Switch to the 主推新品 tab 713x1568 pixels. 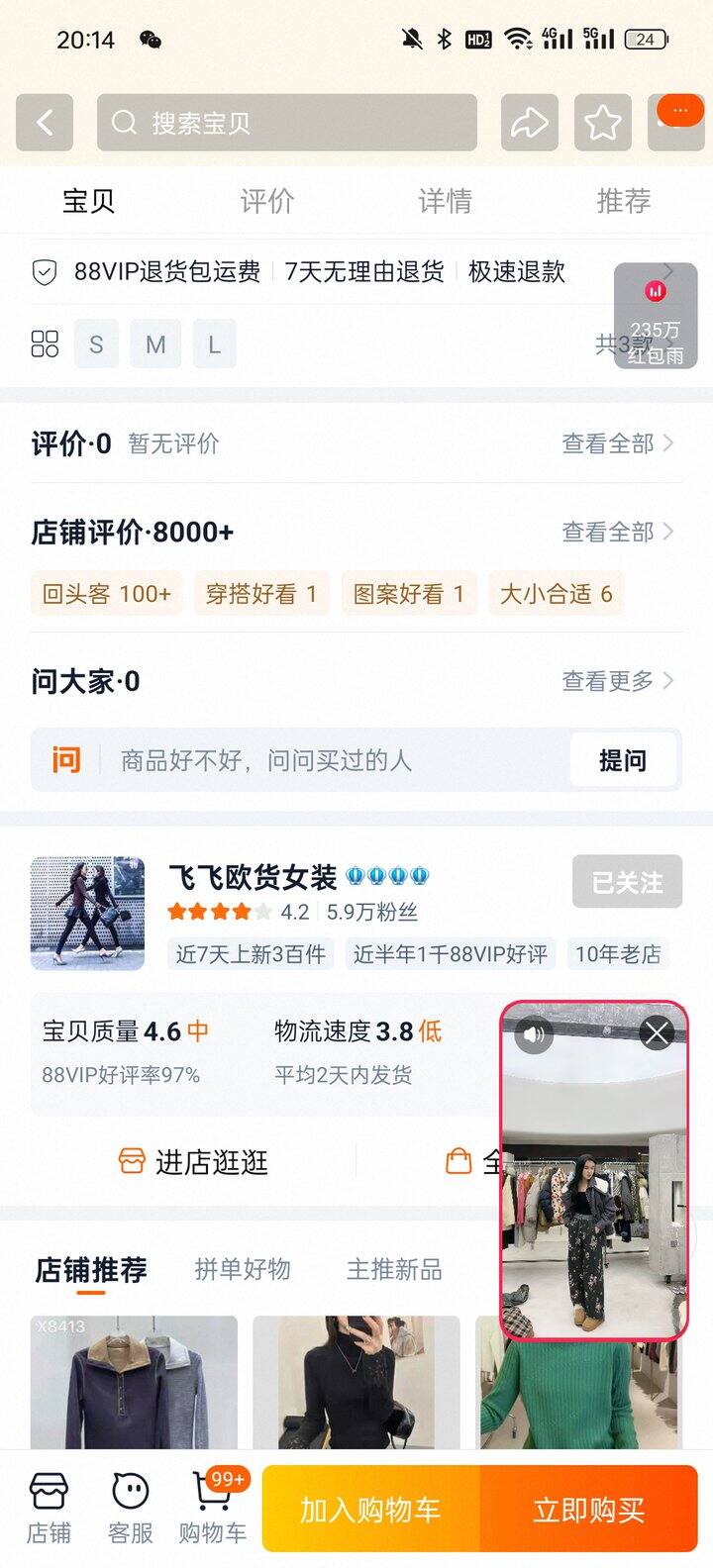pos(394,1269)
